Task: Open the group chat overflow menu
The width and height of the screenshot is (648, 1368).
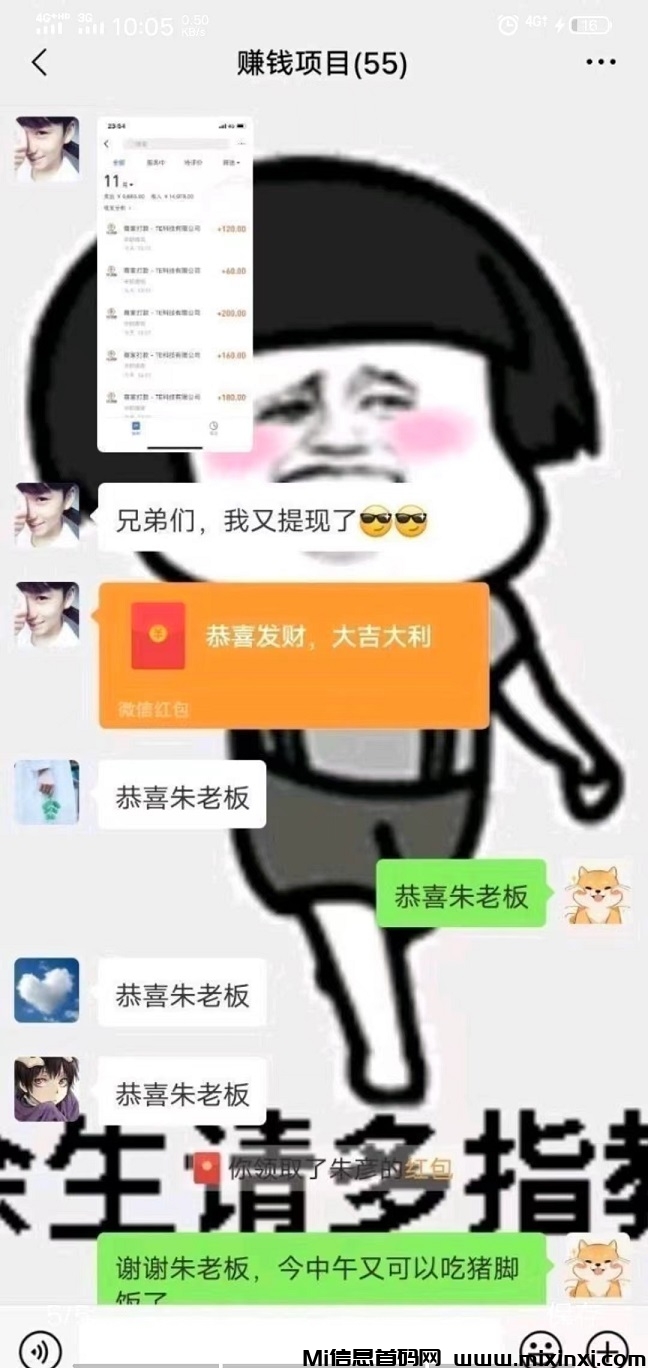Action: [x=600, y=63]
